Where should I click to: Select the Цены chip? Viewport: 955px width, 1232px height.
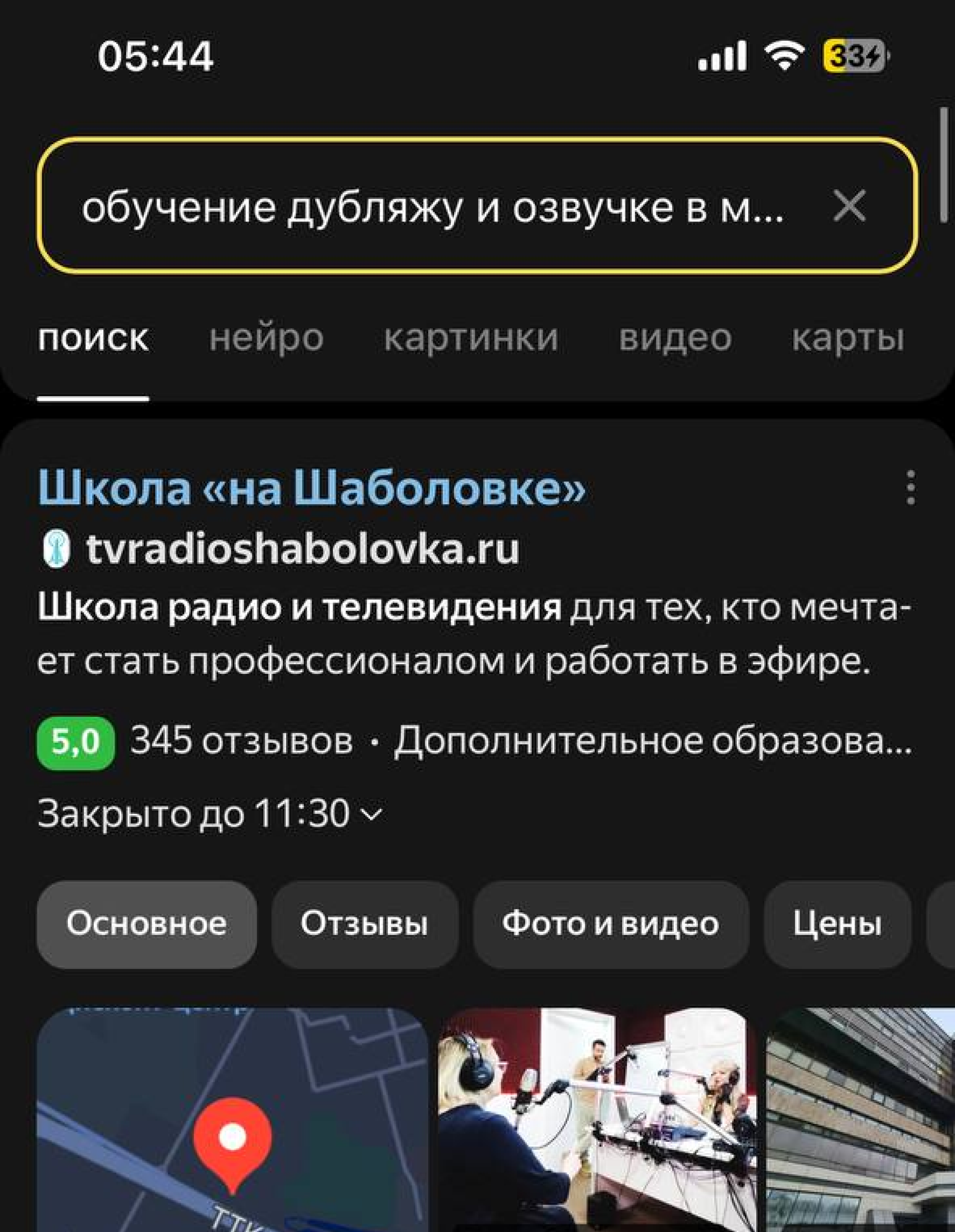click(837, 924)
